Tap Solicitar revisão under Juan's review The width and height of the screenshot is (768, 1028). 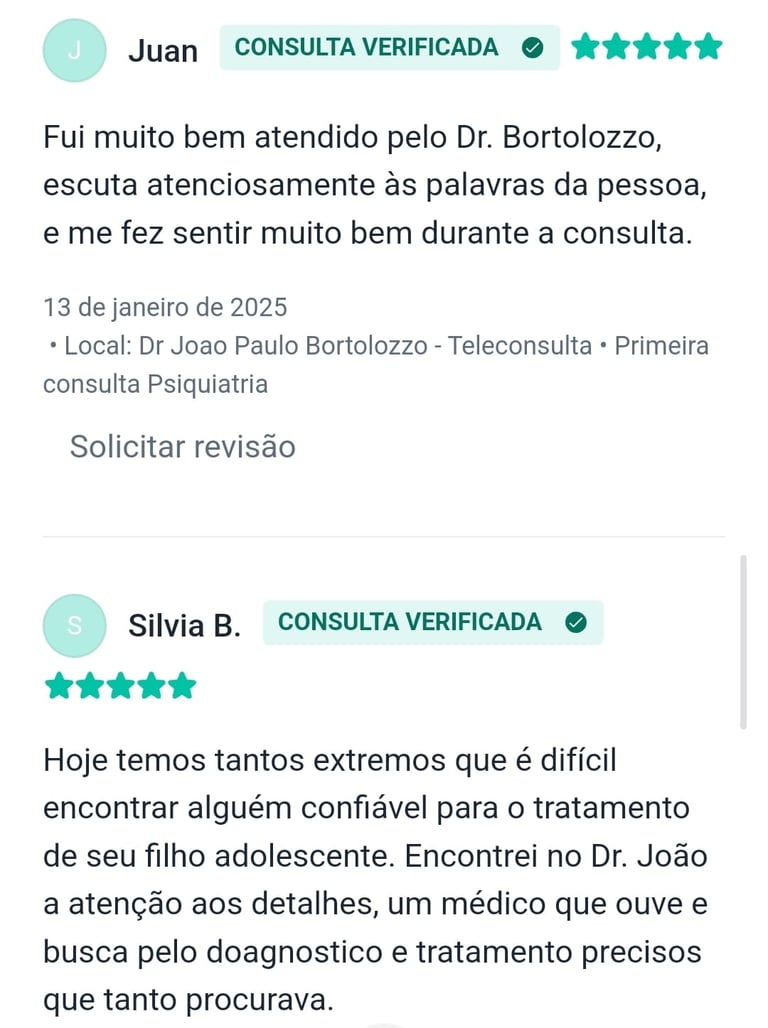coord(182,446)
